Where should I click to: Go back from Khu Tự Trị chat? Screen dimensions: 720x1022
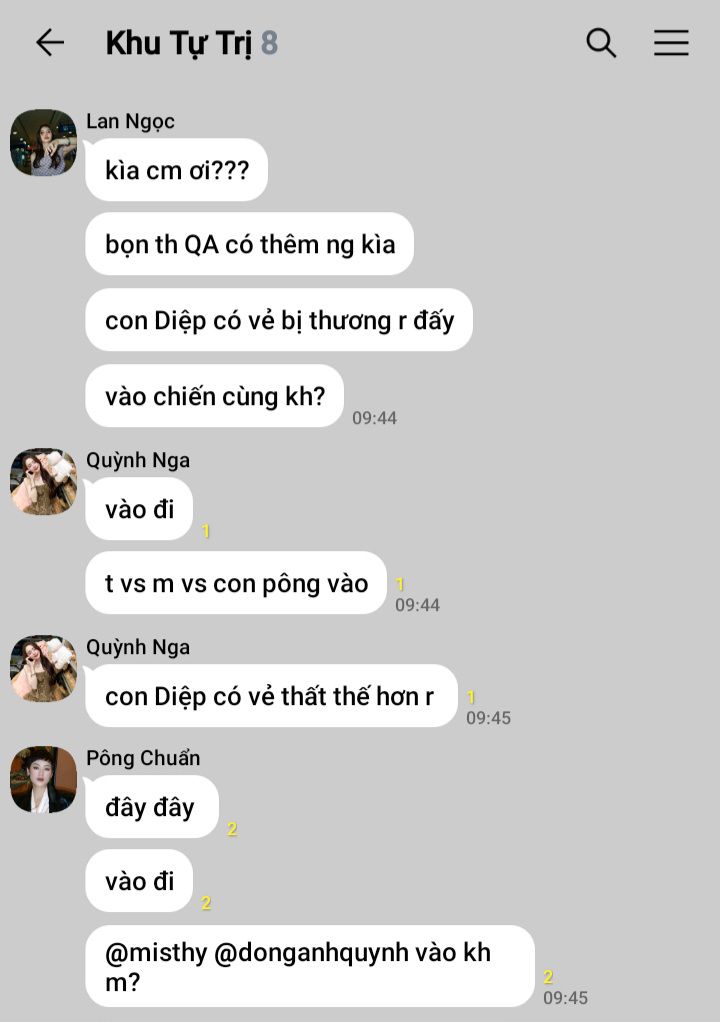[x=49, y=42]
